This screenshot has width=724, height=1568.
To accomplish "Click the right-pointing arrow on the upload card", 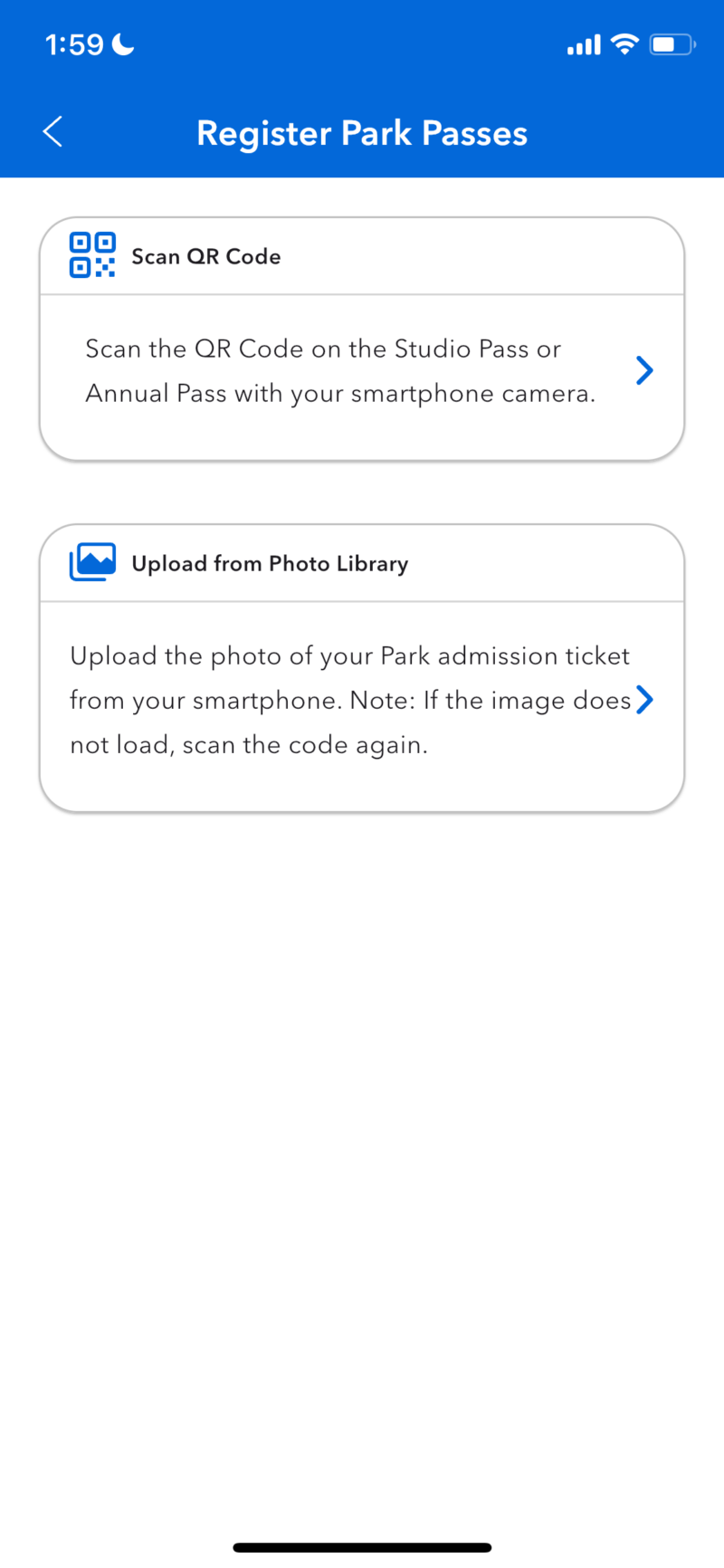I will pyautogui.click(x=645, y=699).
